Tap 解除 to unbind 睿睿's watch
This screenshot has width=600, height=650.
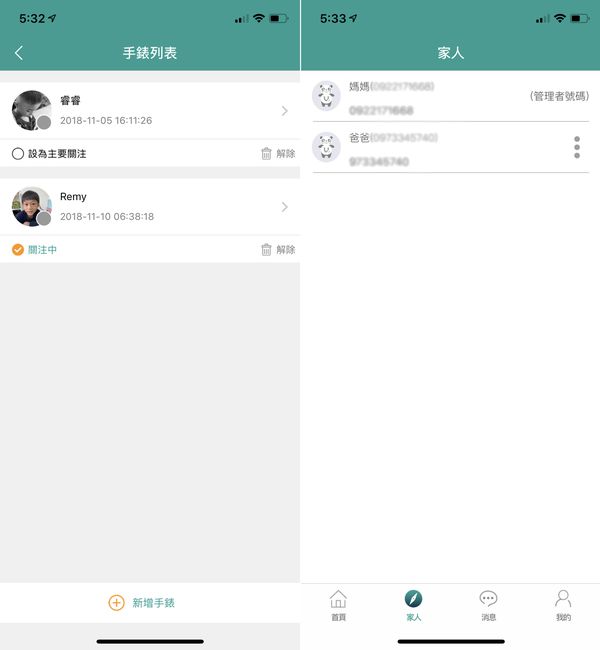pos(278,154)
